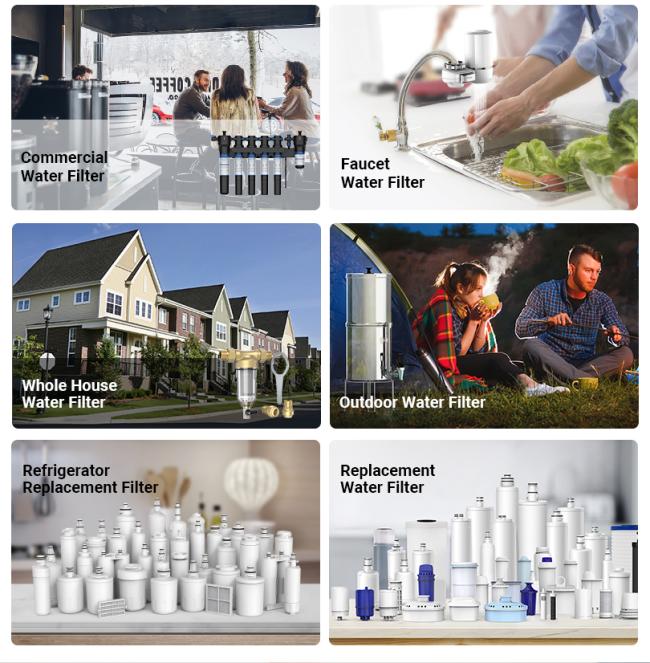650x663 pixels.
Task: Browse Refrigerator Replacement Filter items
Action: point(165,541)
